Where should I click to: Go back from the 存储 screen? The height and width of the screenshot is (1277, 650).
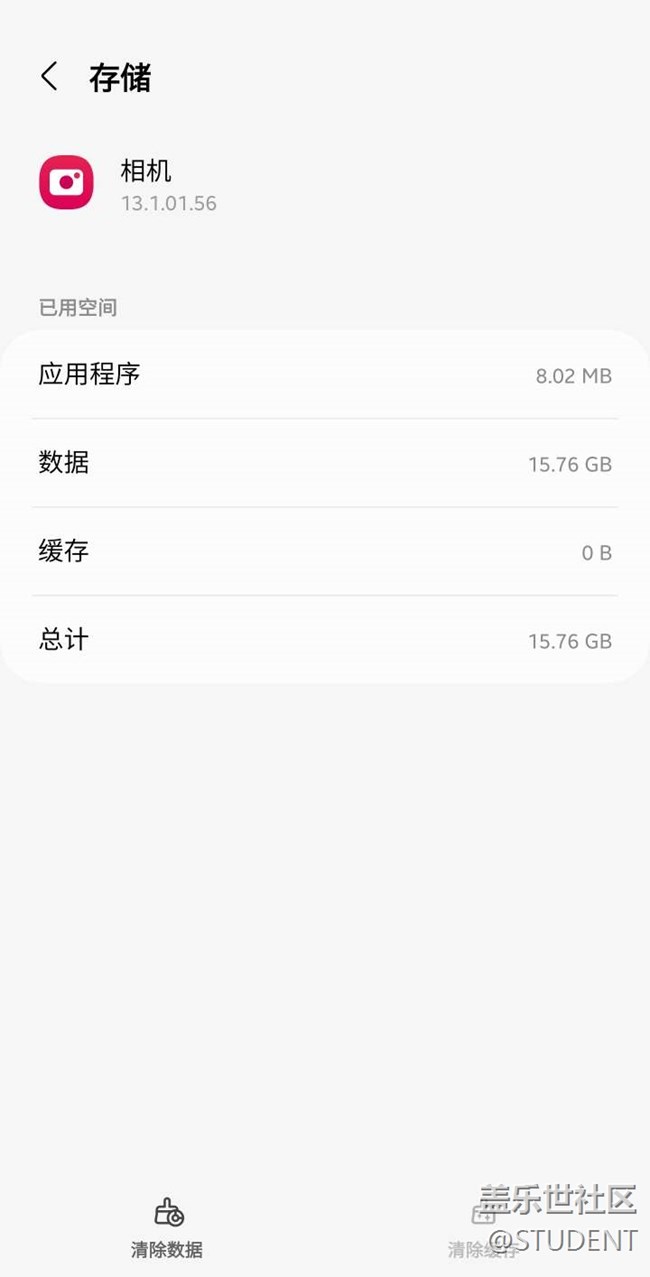[49, 77]
